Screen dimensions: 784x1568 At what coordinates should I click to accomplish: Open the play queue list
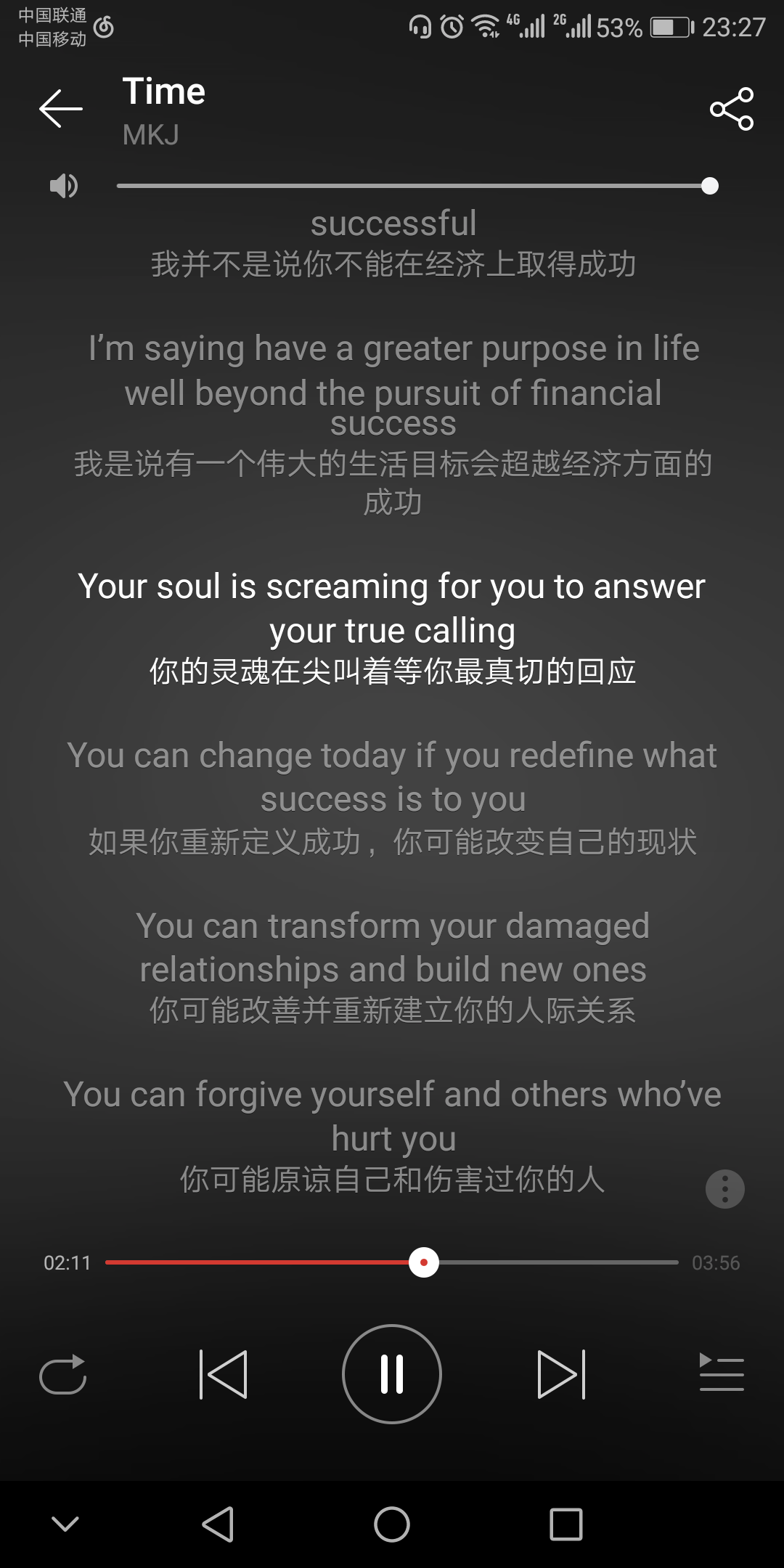pyautogui.click(x=721, y=1373)
